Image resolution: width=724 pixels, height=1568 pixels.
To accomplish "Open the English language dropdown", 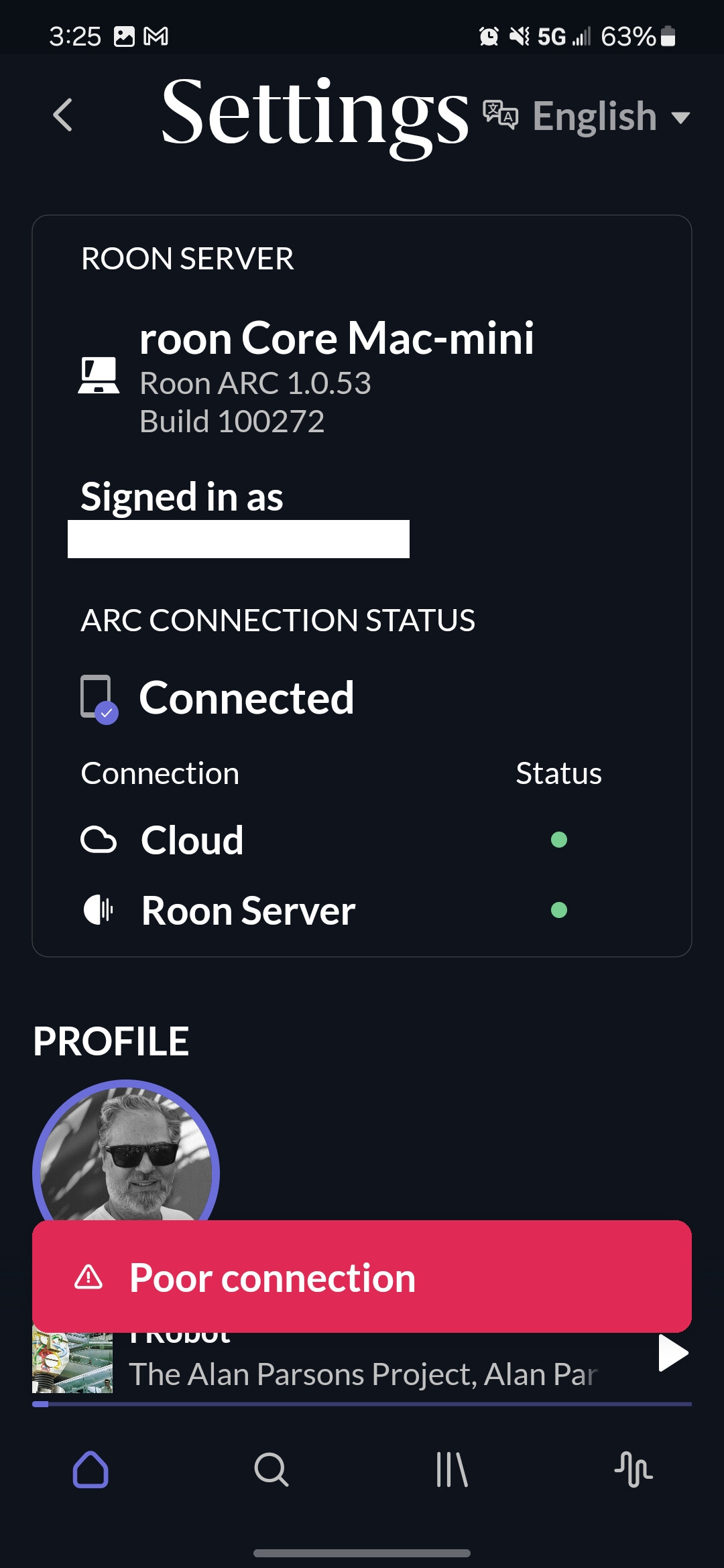I will [587, 116].
